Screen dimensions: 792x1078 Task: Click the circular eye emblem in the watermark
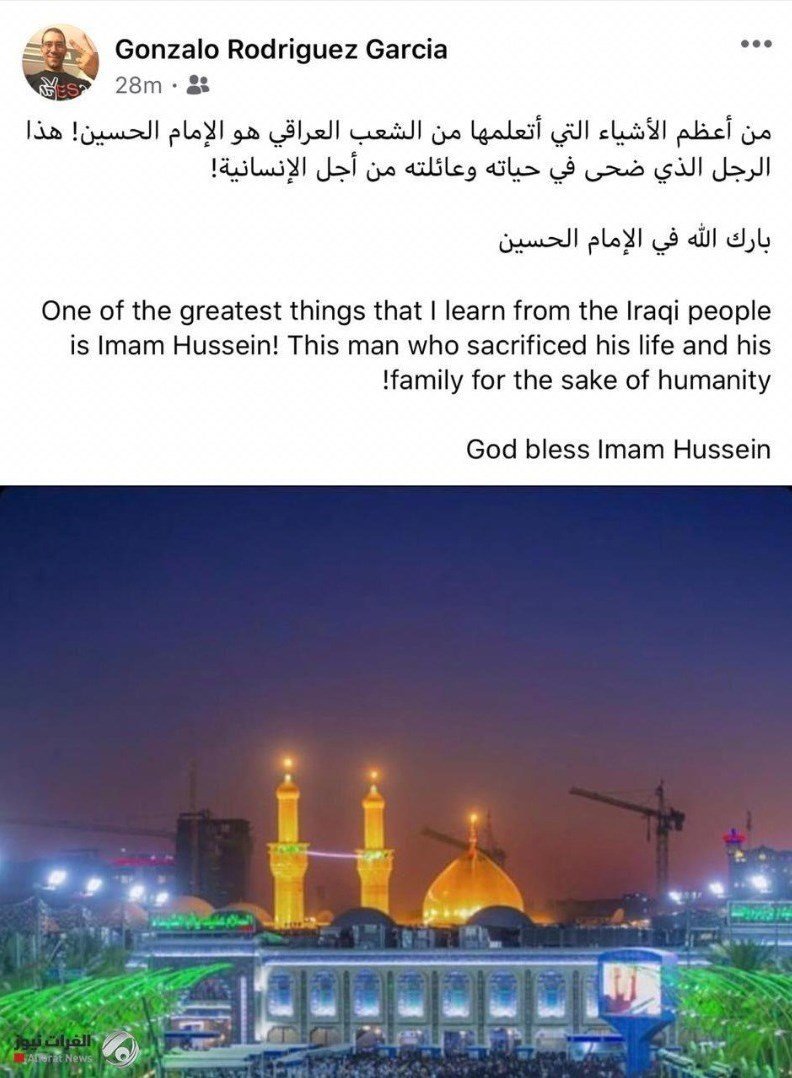coord(120,1048)
